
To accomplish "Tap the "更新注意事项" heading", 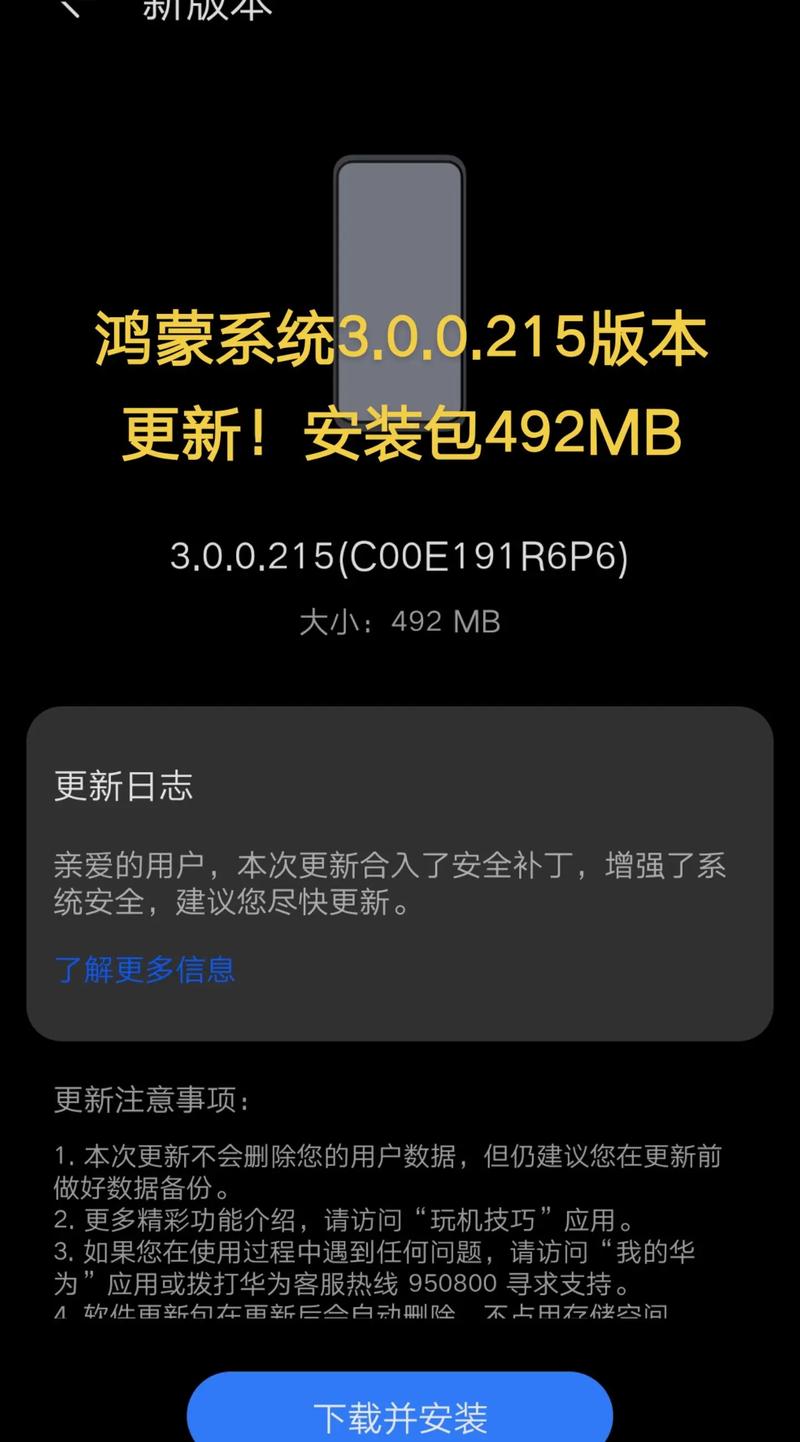I will 150,1097.
